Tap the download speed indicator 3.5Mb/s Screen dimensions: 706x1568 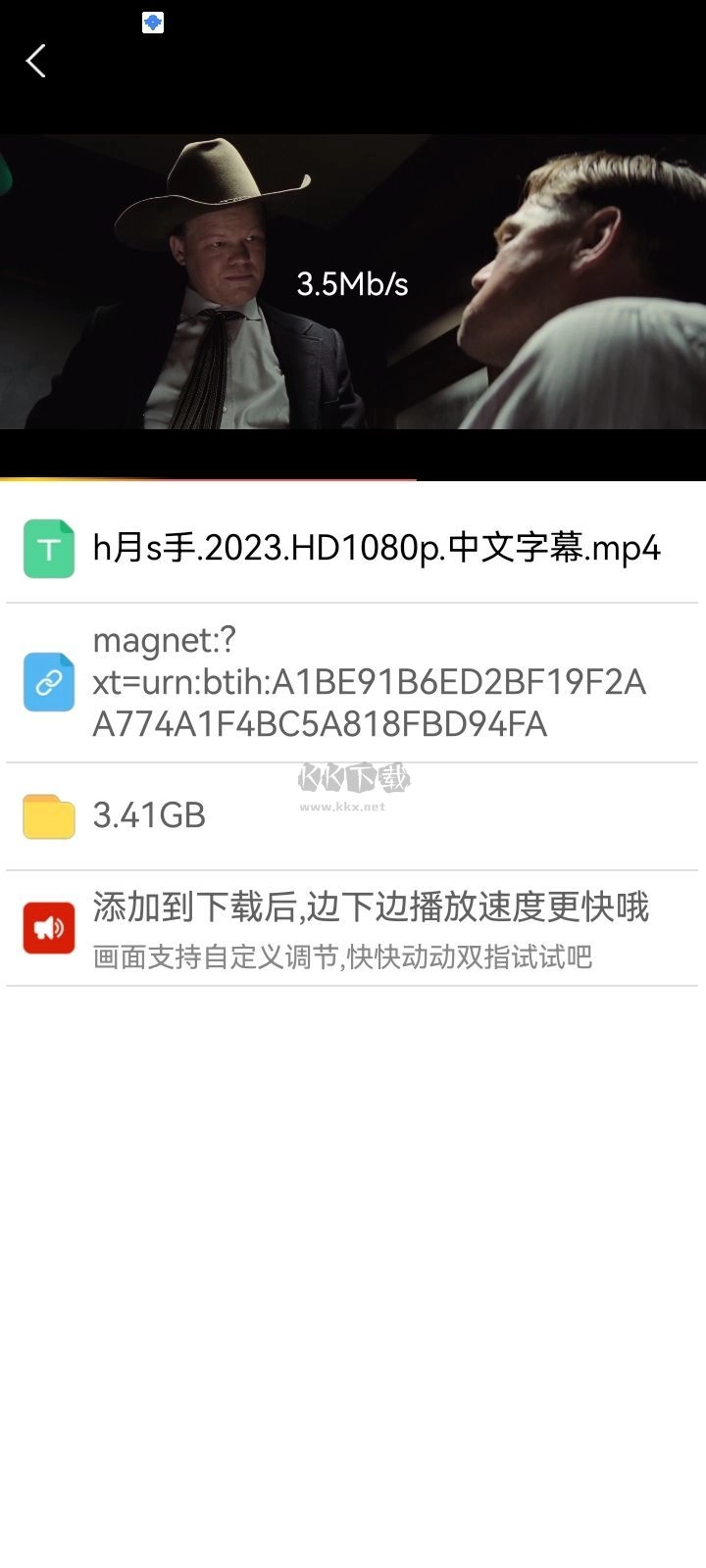353,286
